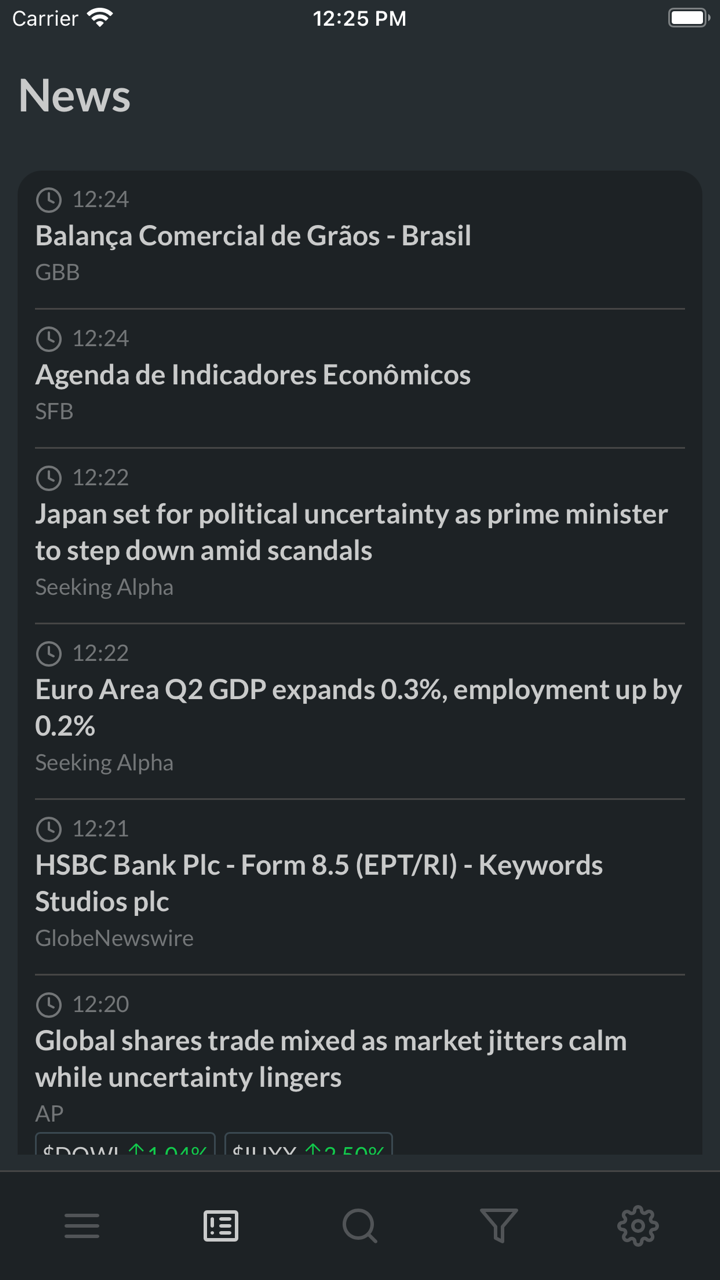
Task: Click the clock icon beside 12:24 Balança story
Action: pos(48,200)
